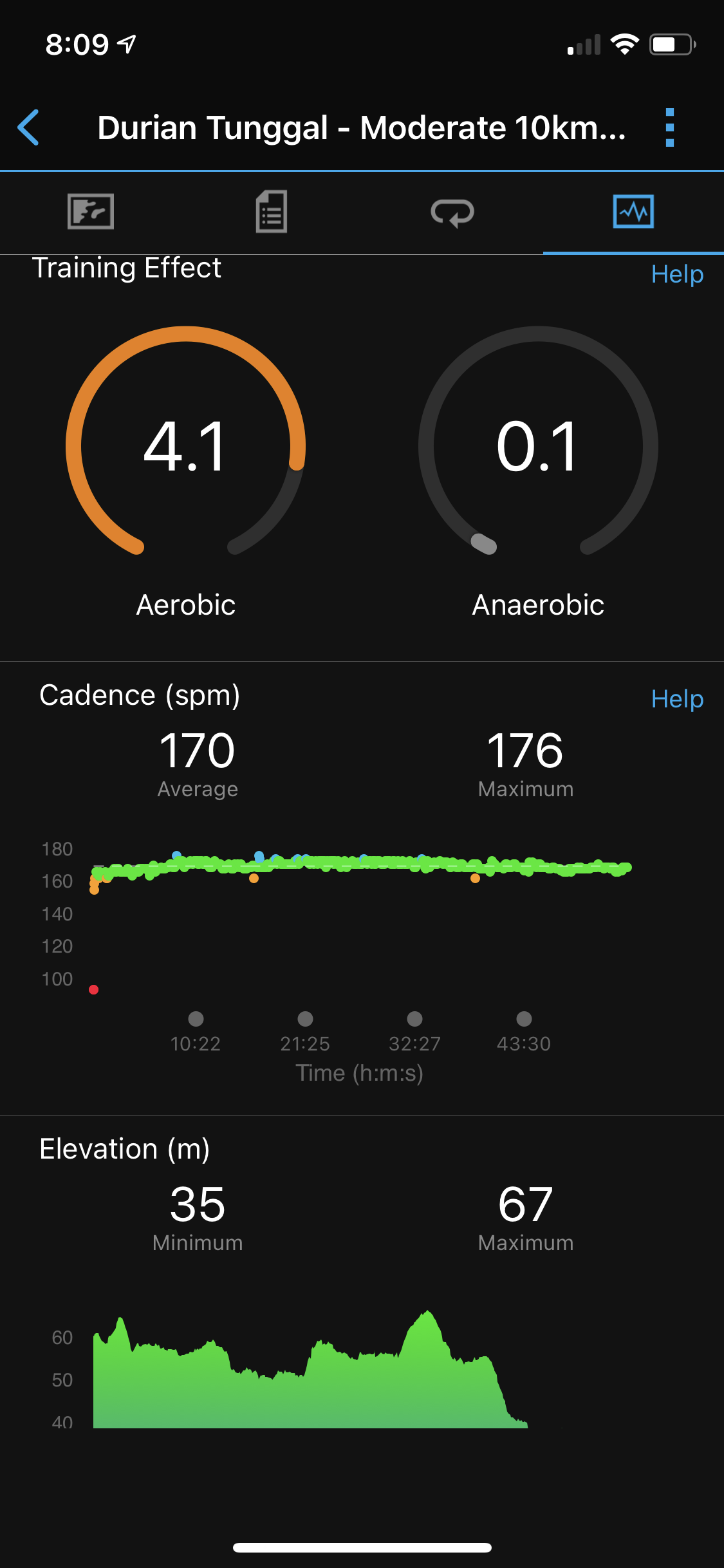Open Help for Training Effect
This screenshot has width=724, height=1568.
coord(676,274)
